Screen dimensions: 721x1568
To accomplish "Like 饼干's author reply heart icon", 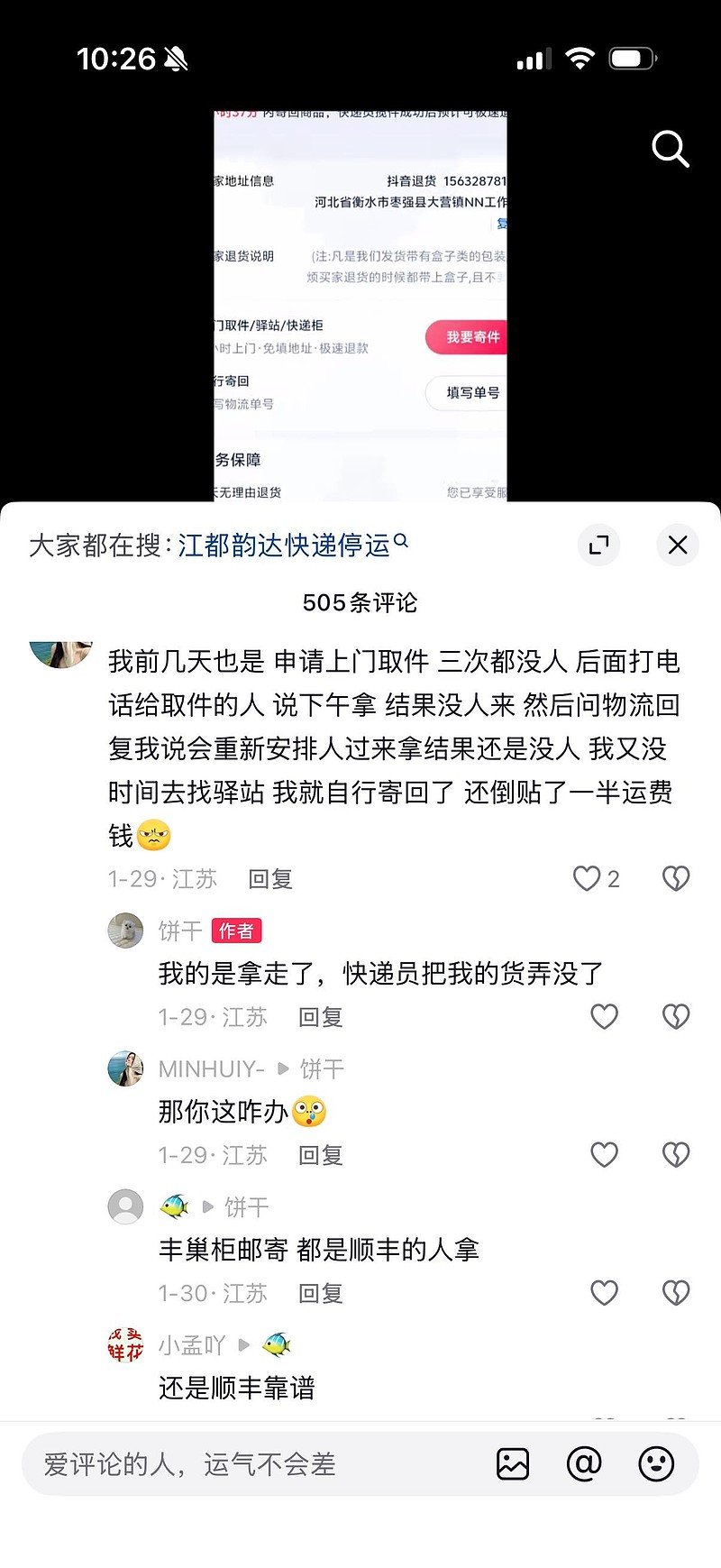I will 605,1016.
